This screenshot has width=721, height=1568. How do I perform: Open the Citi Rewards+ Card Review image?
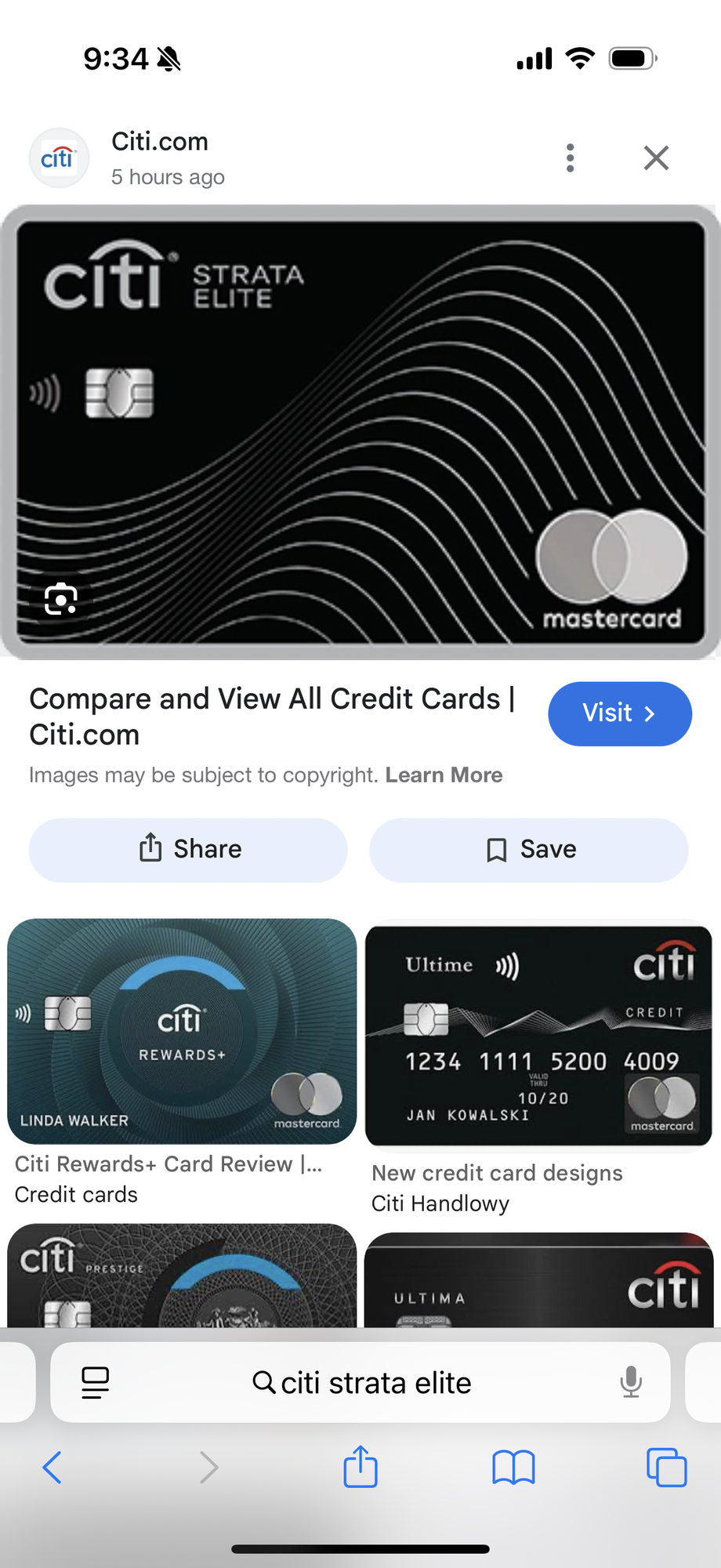(182, 1032)
